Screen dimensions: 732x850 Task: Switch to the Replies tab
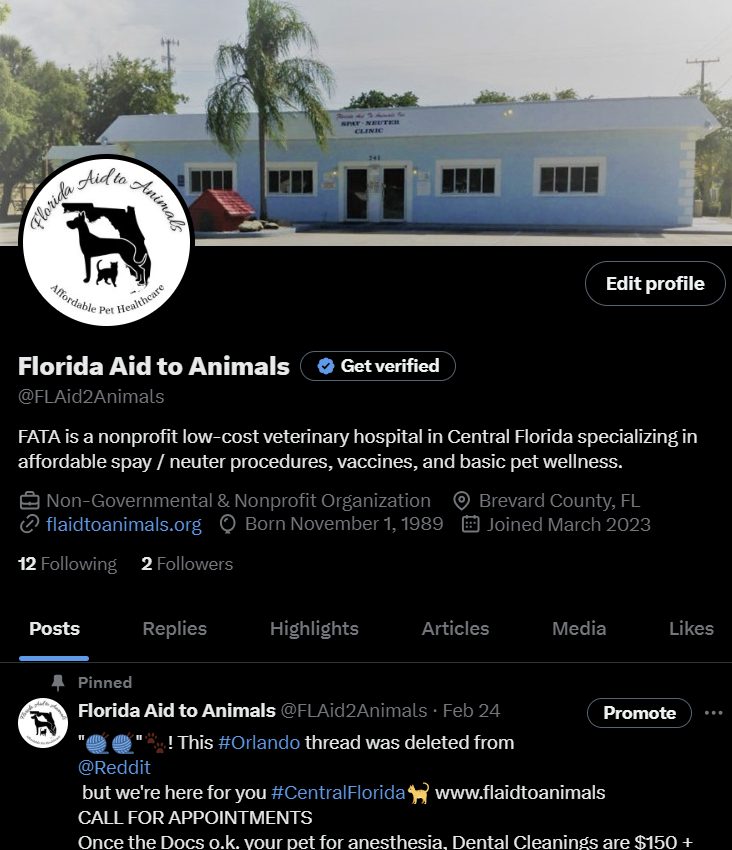pyautogui.click(x=174, y=629)
